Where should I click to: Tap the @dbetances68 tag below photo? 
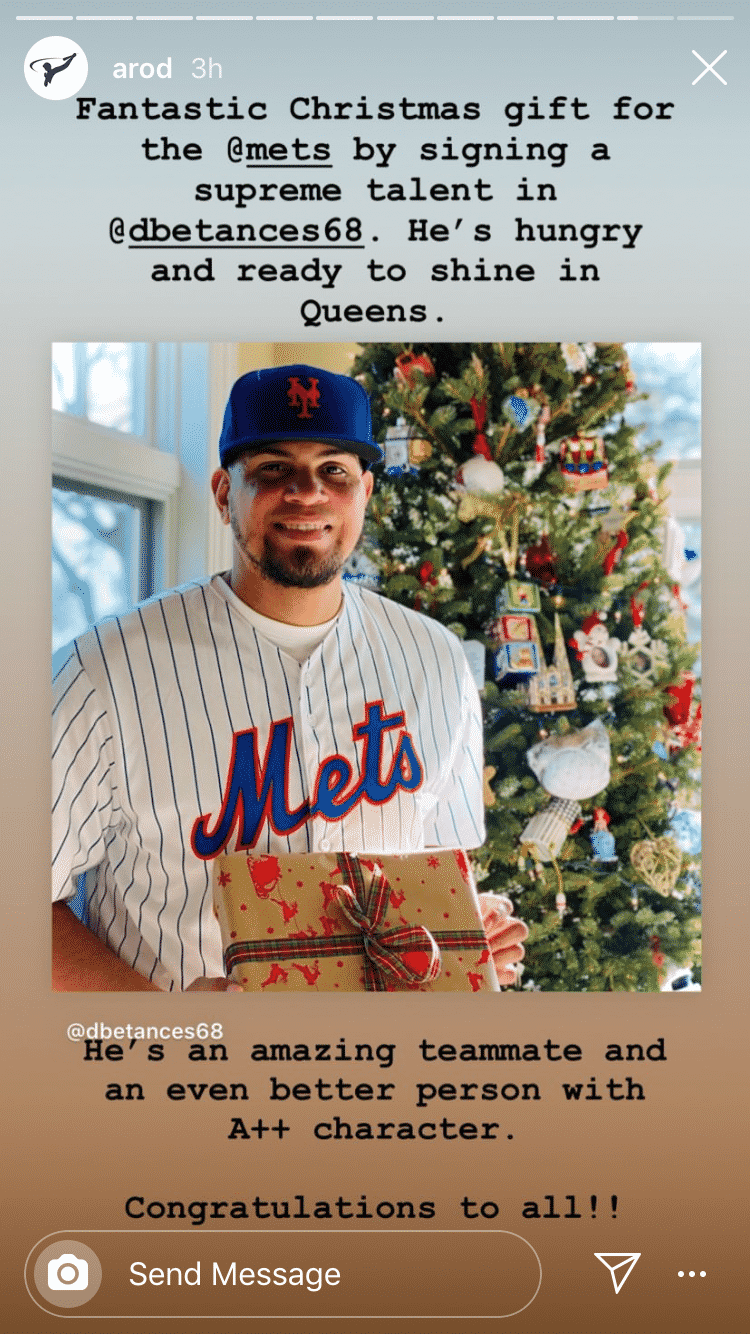click(x=145, y=1030)
